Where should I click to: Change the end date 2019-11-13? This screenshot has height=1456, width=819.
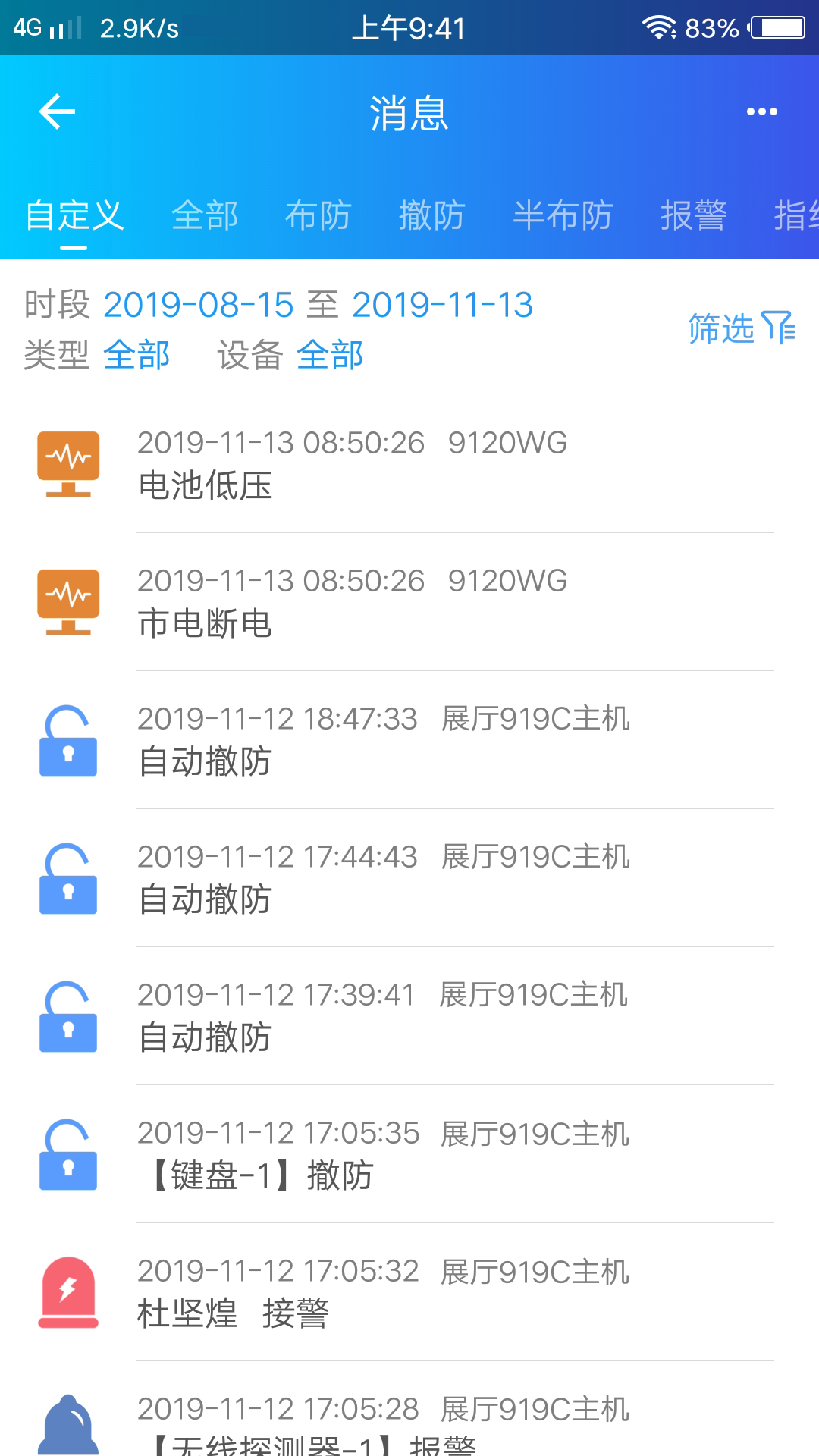pyautogui.click(x=444, y=305)
